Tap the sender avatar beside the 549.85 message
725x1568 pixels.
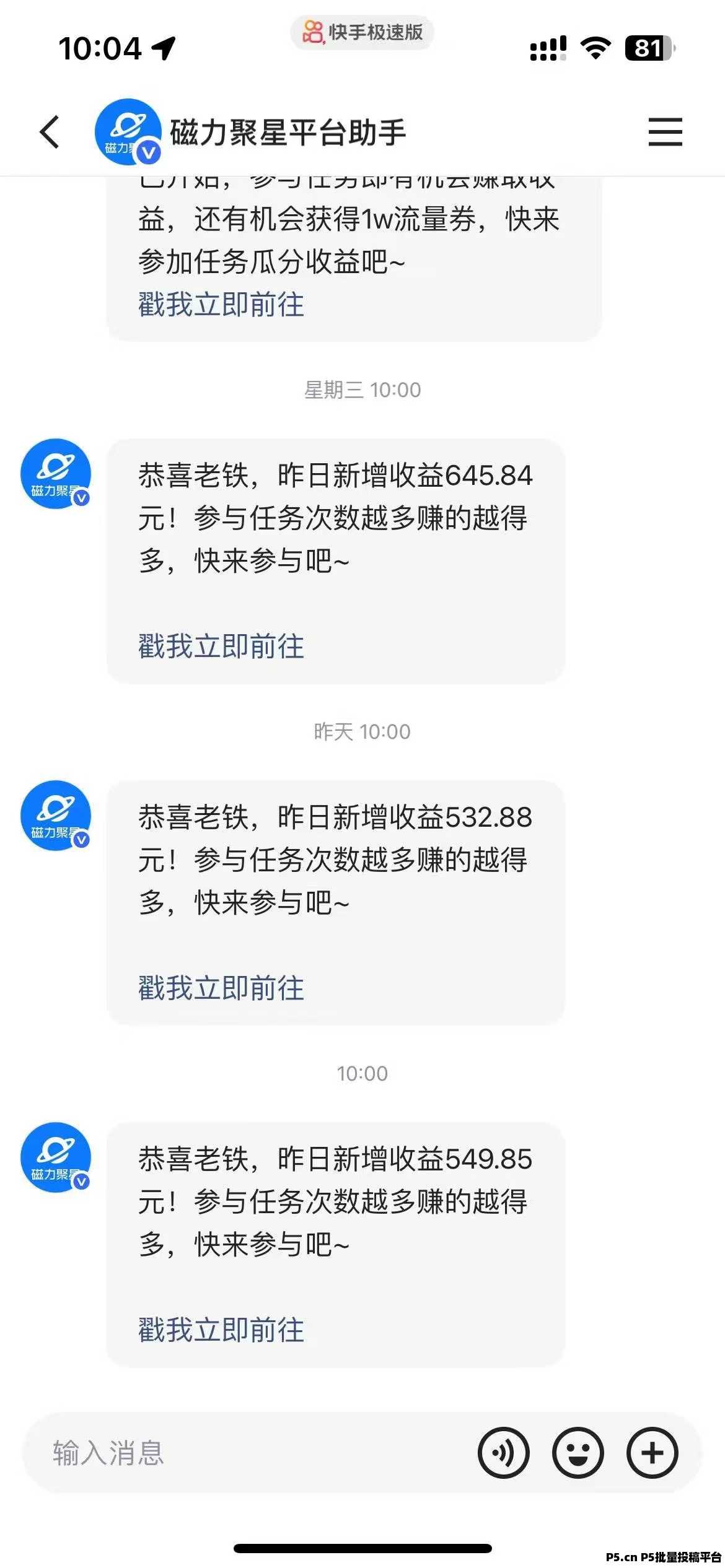(x=56, y=1157)
